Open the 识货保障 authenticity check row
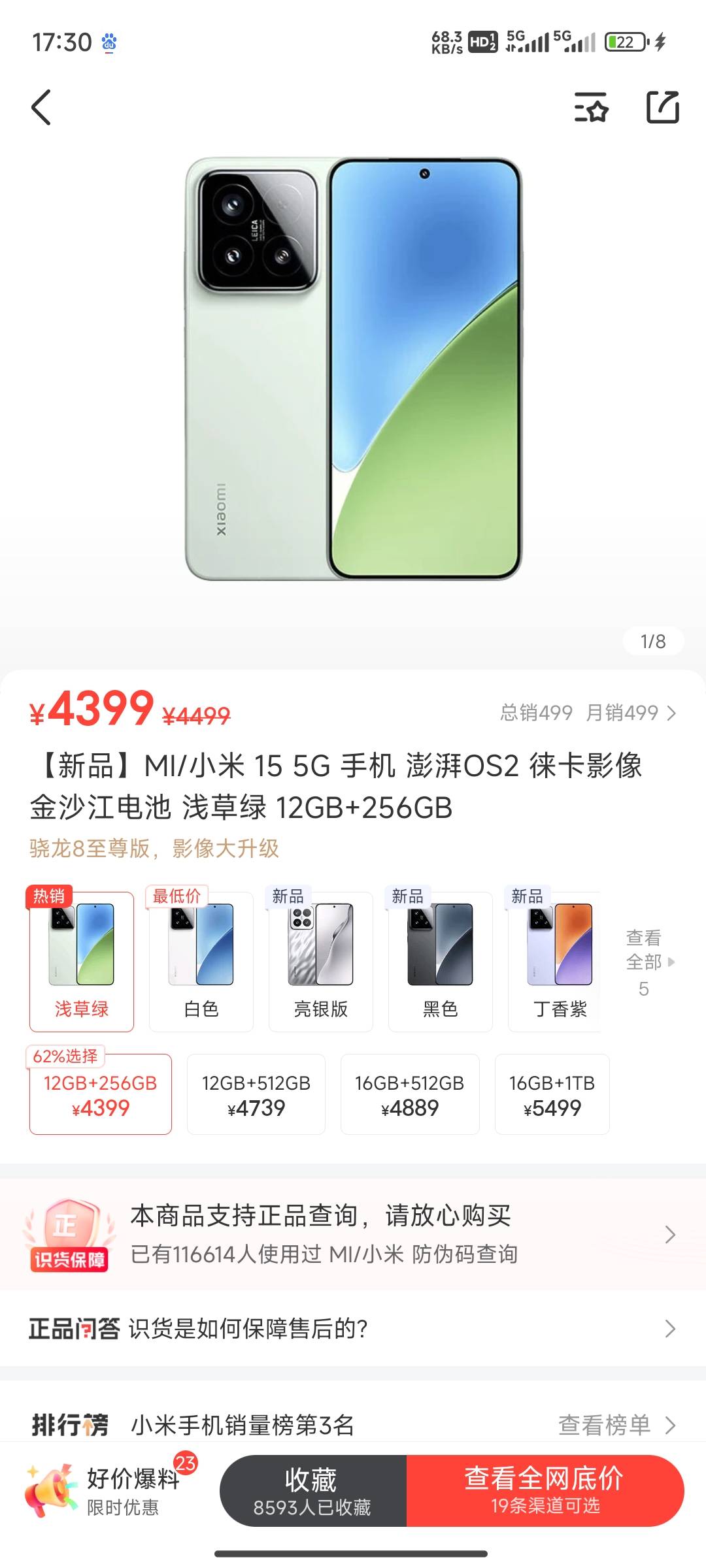This screenshot has width=706, height=1568. 353,1235
